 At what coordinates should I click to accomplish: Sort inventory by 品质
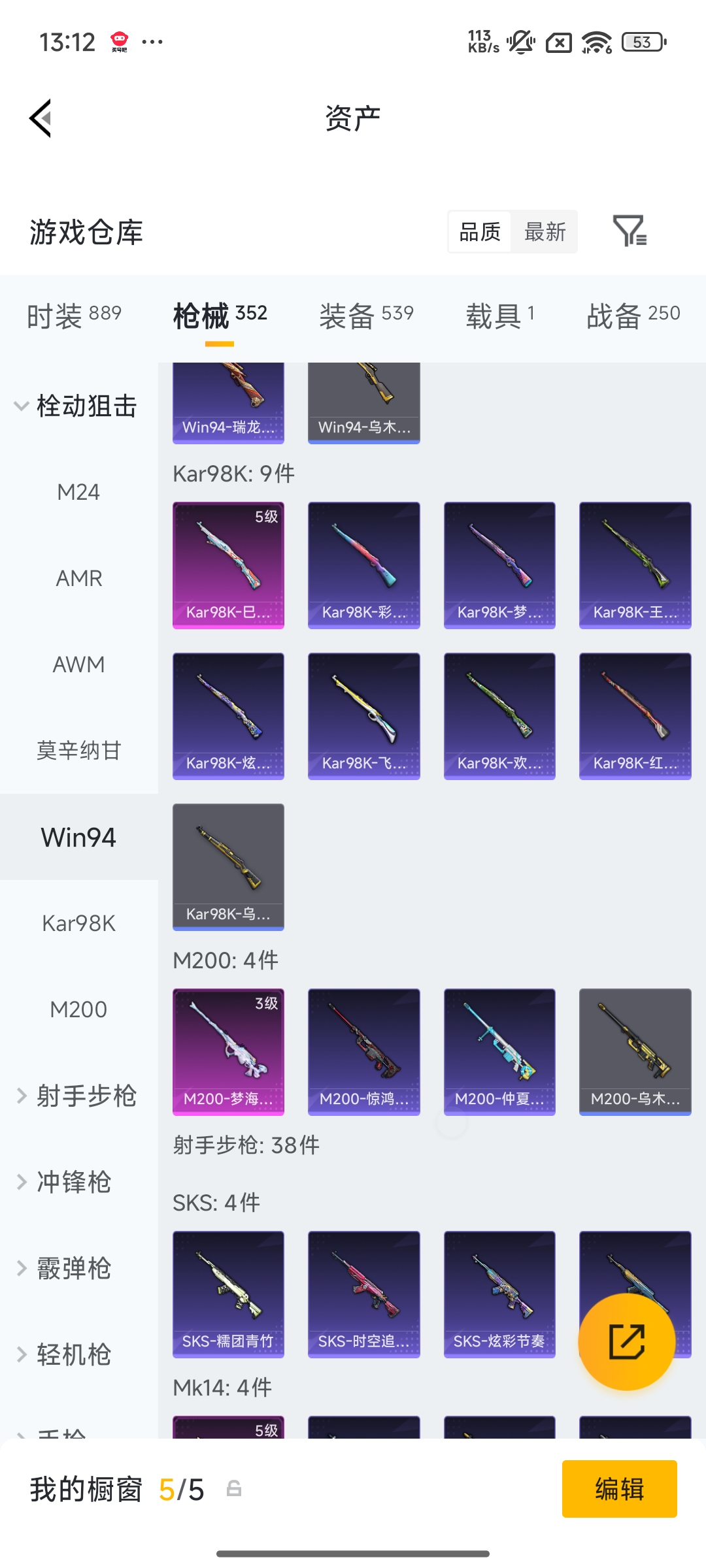coord(480,232)
